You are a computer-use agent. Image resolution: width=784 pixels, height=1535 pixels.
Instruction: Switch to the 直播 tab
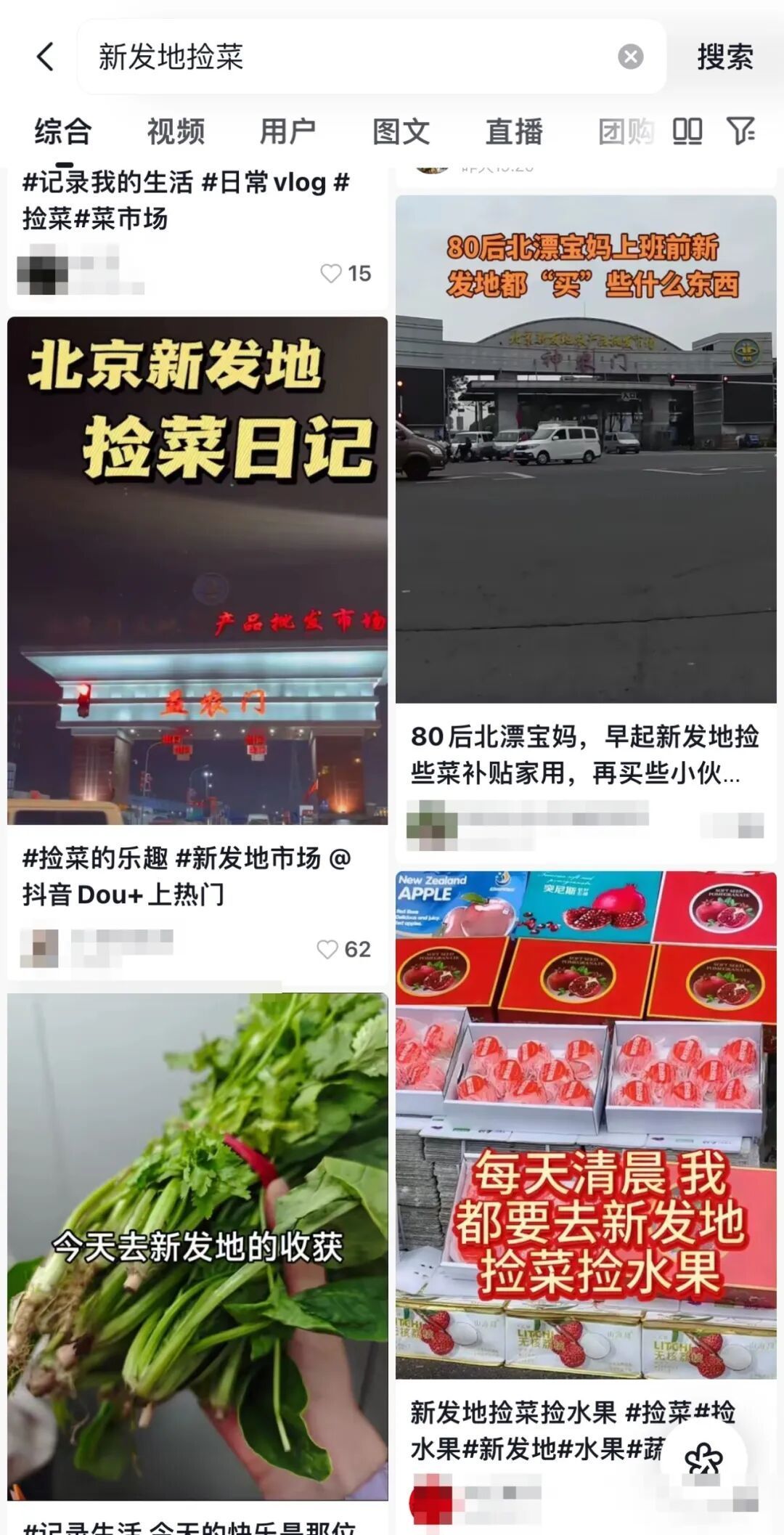coord(514,131)
